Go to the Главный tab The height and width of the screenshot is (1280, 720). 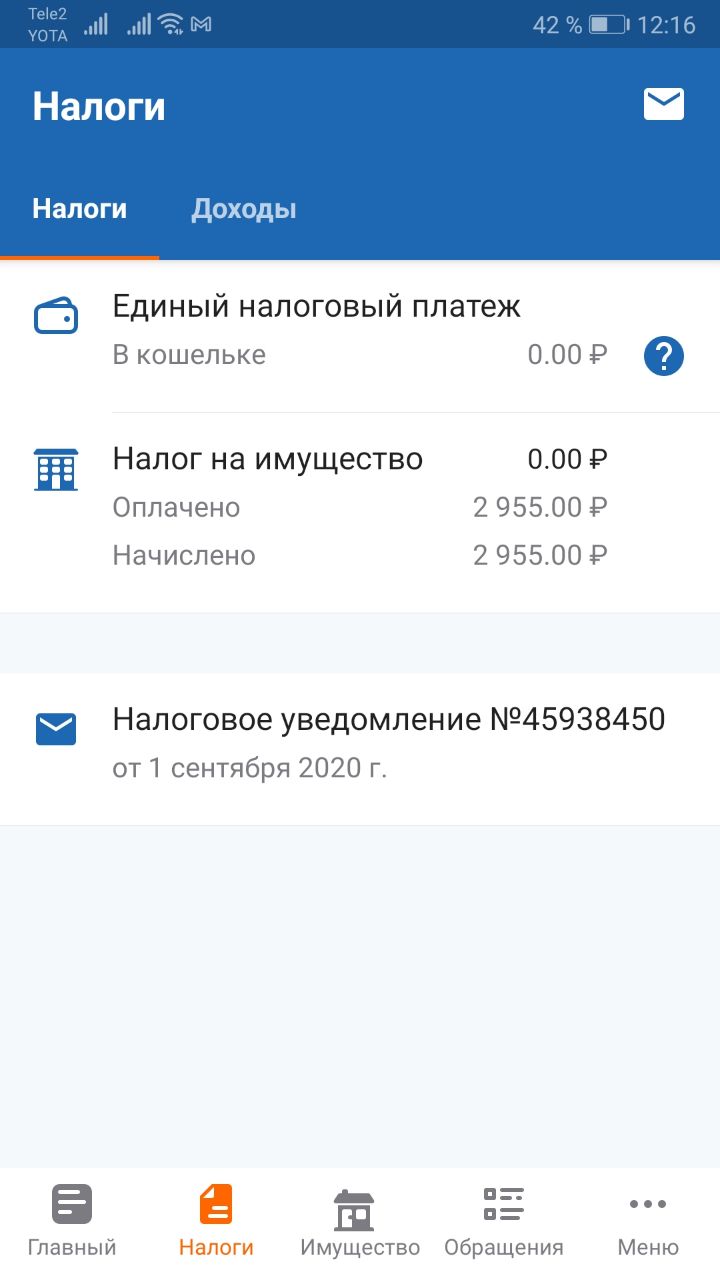click(x=72, y=1220)
